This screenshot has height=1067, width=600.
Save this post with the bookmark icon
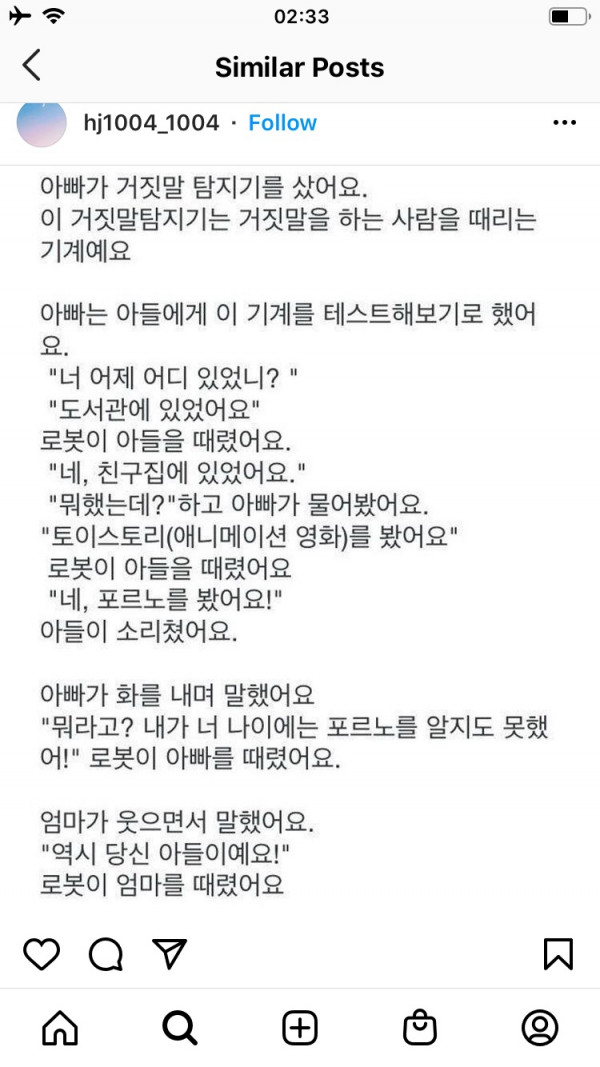[558, 954]
